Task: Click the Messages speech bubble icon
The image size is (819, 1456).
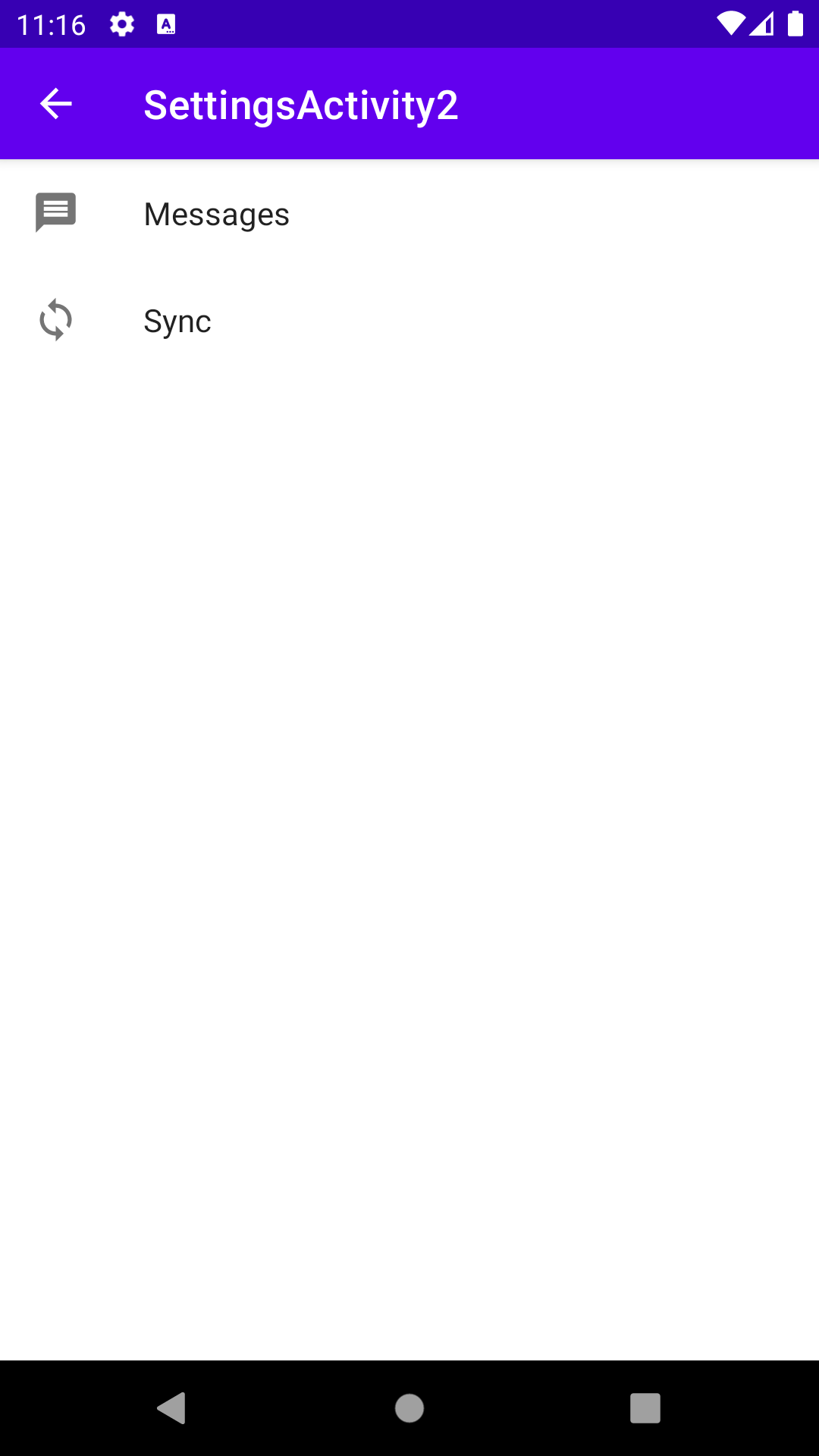Action: (x=55, y=213)
